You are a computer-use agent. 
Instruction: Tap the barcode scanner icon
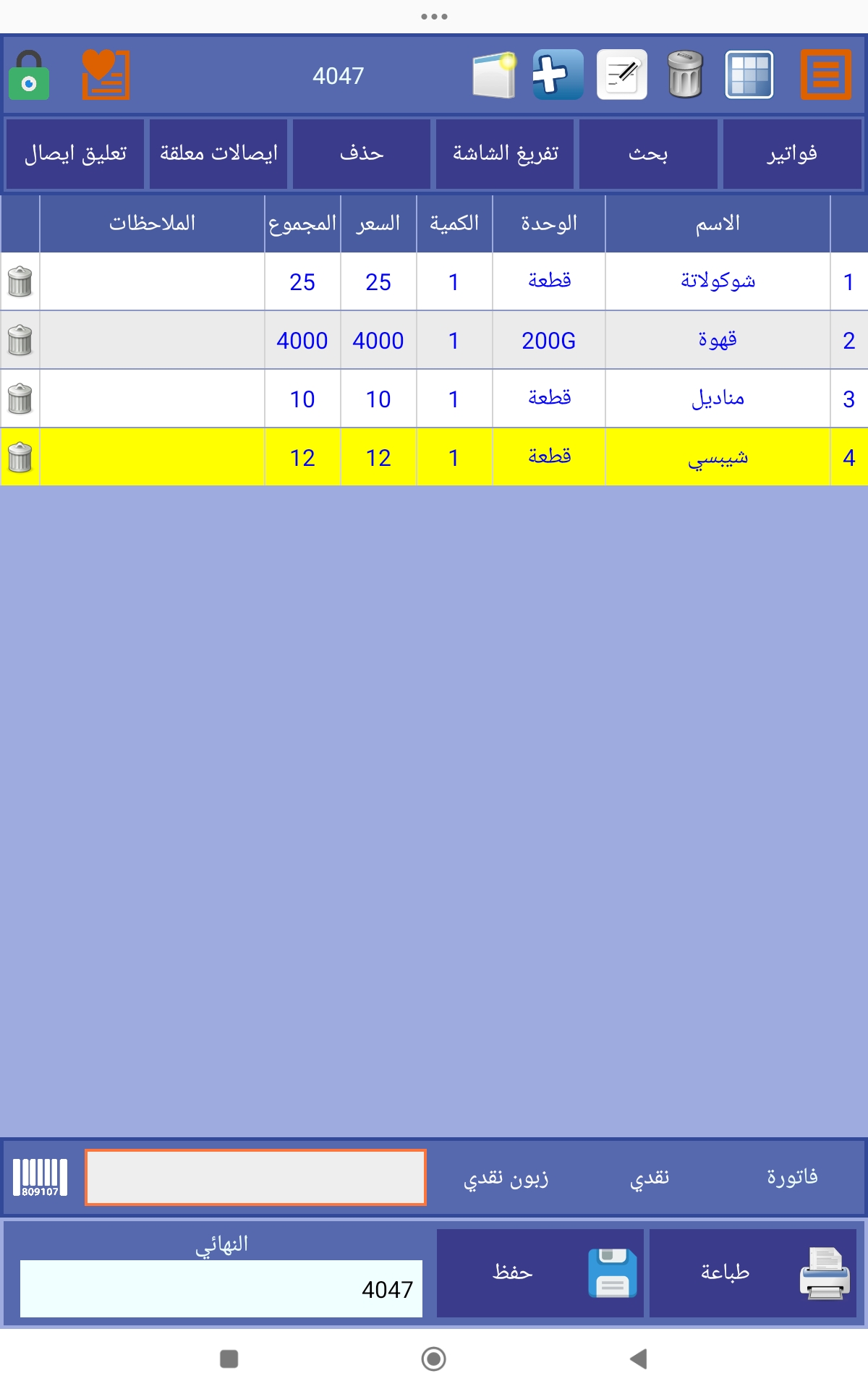coord(41,1177)
